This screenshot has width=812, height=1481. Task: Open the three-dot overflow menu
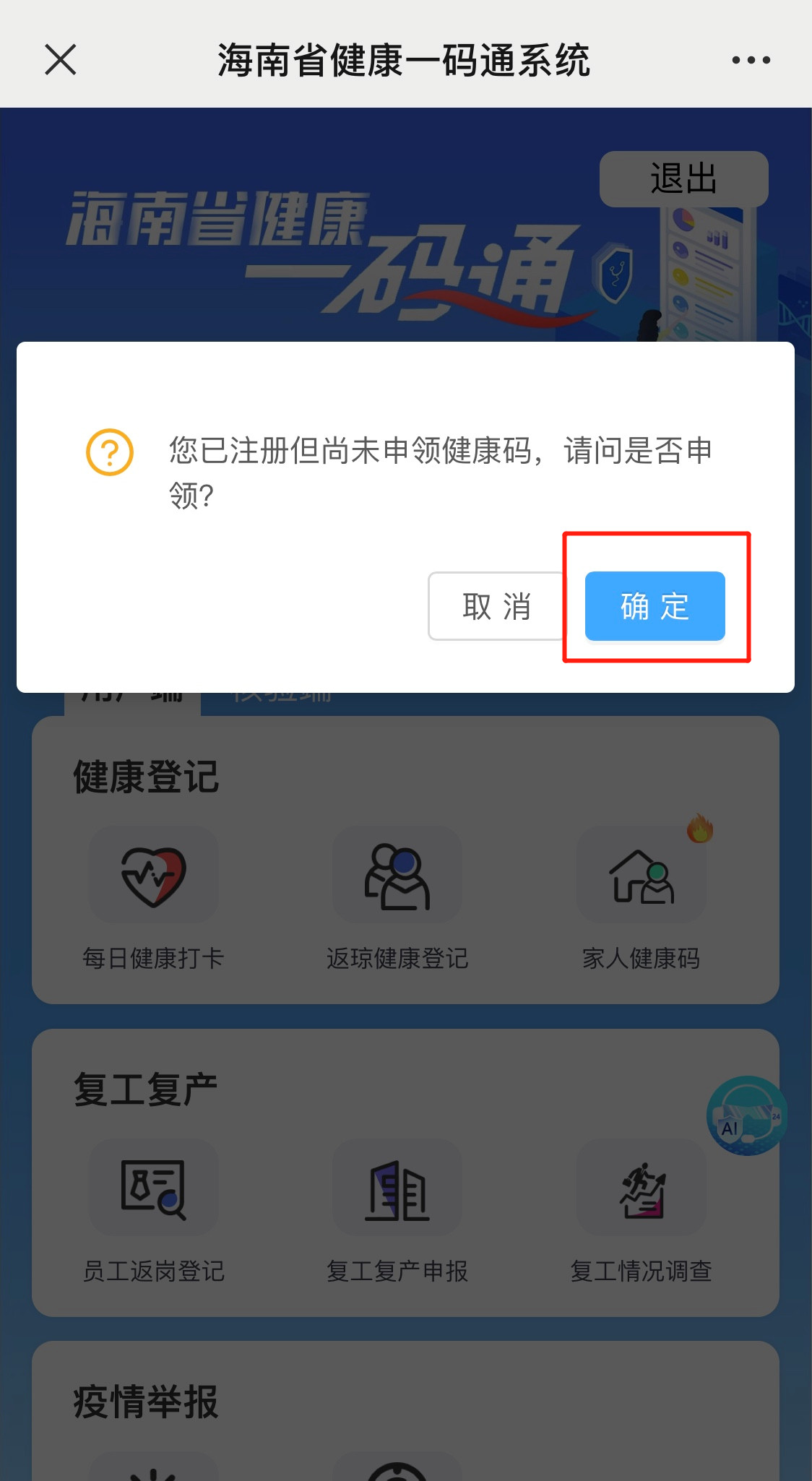click(751, 60)
